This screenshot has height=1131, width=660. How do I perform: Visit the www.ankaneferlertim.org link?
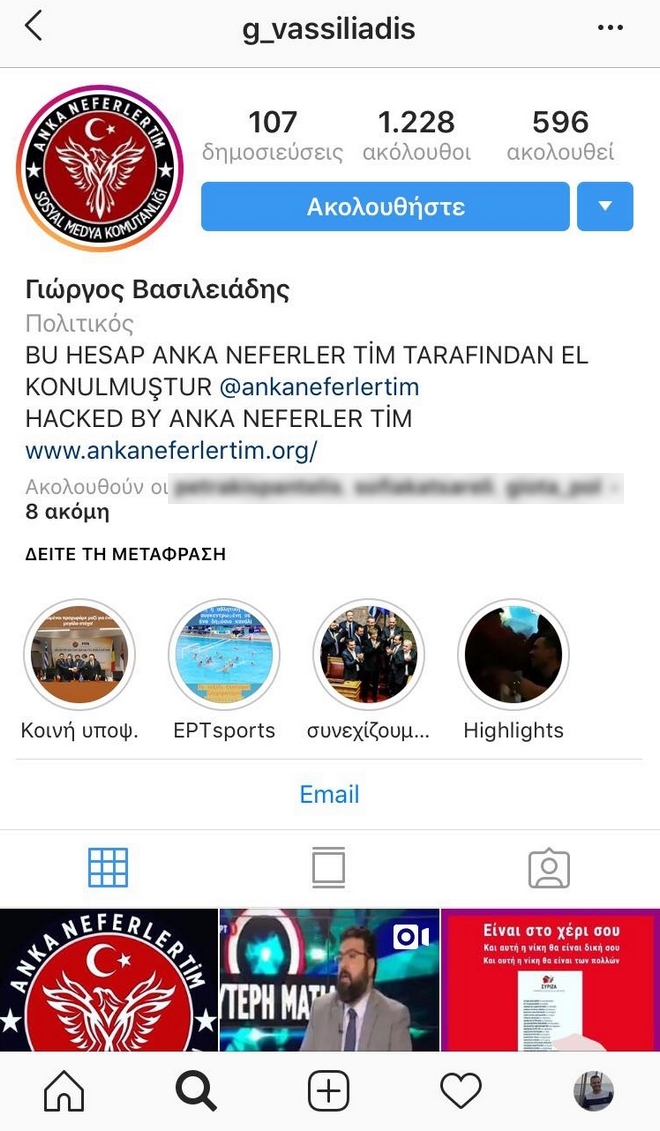pos(171,450)
